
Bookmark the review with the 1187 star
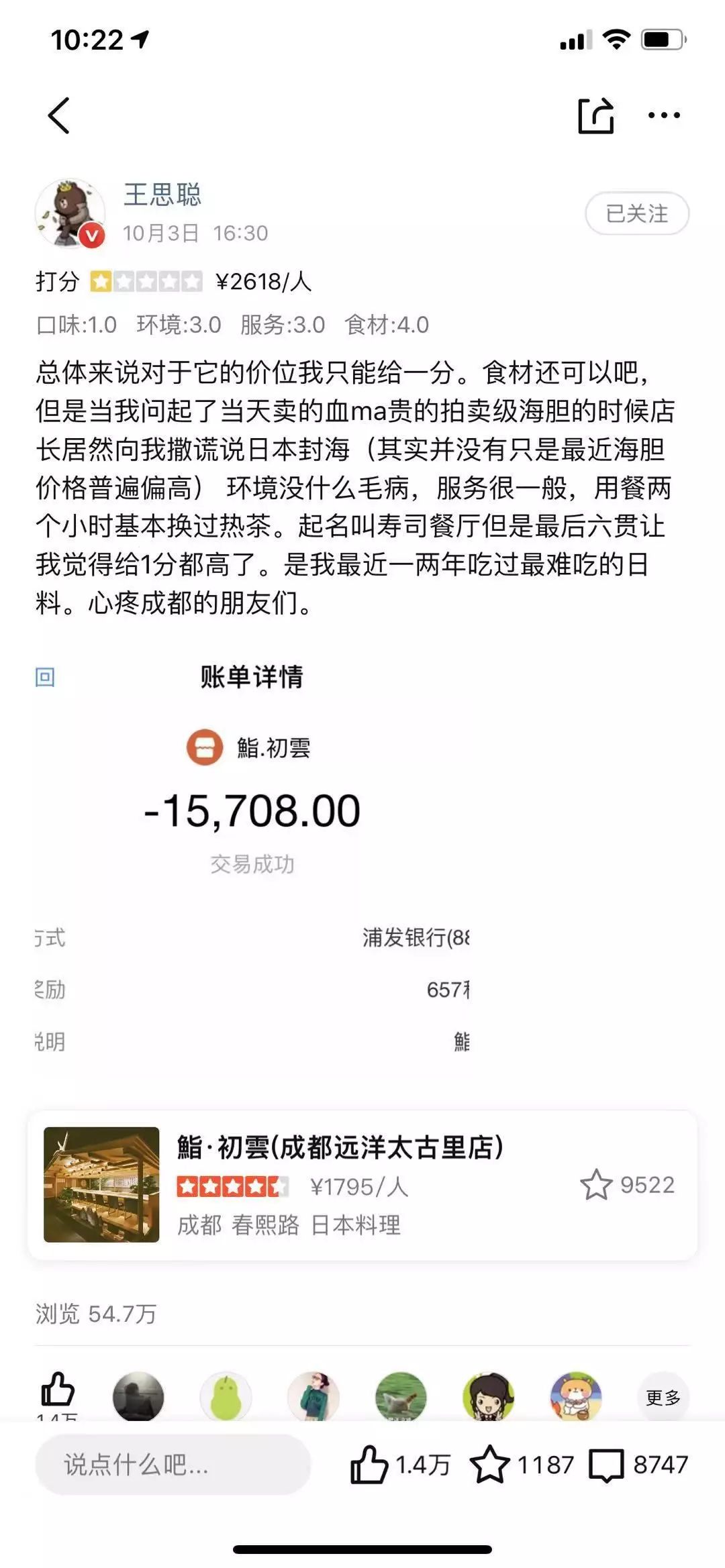pyautogui.click(x=522, y=1464)
